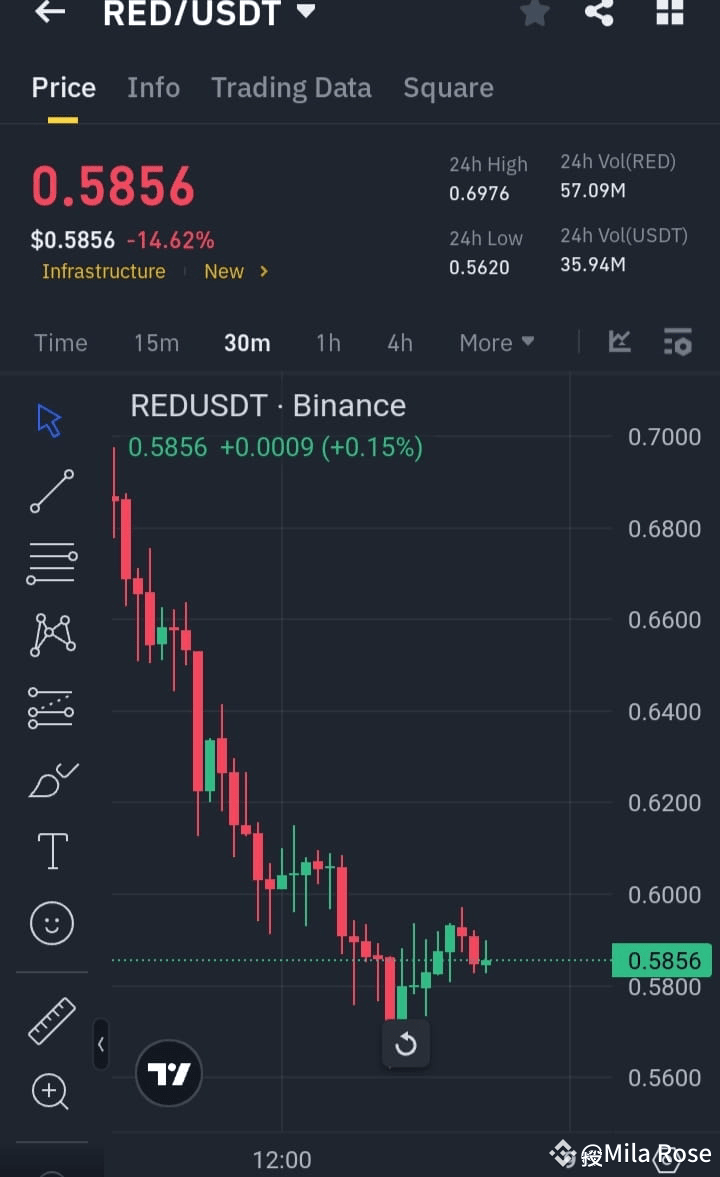Screen dimensions: 720x1177
Task: Open the zoom-in magnifier tool
Action: [x=50, y=1092]
